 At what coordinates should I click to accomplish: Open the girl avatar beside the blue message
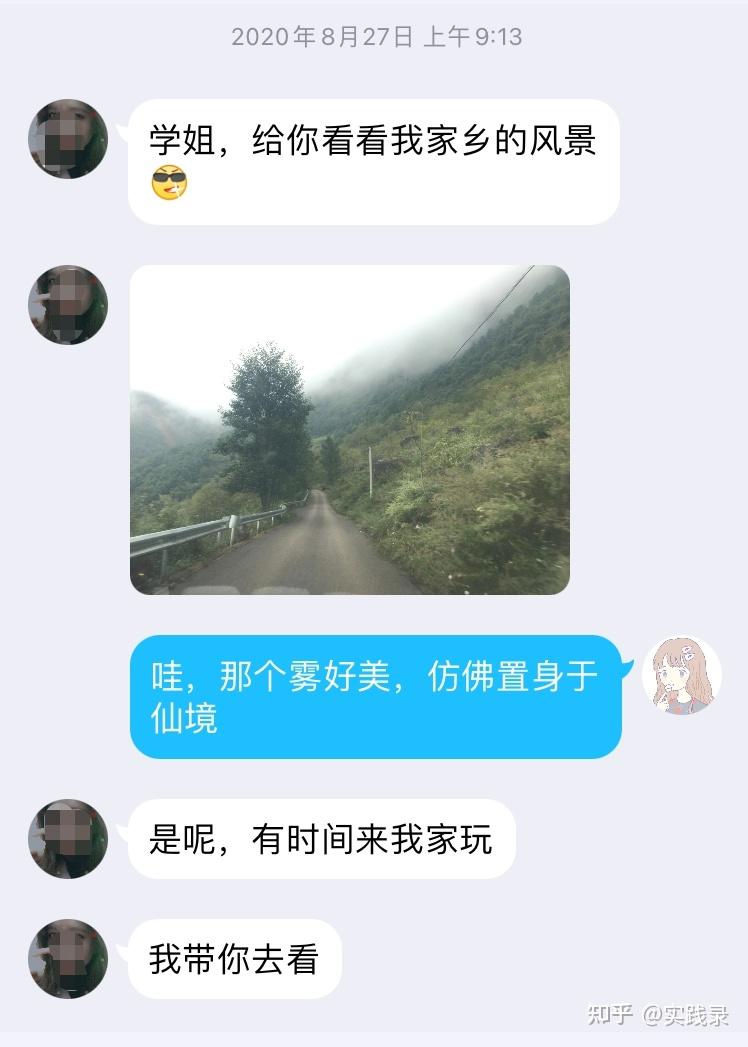[x=682, y=675]
